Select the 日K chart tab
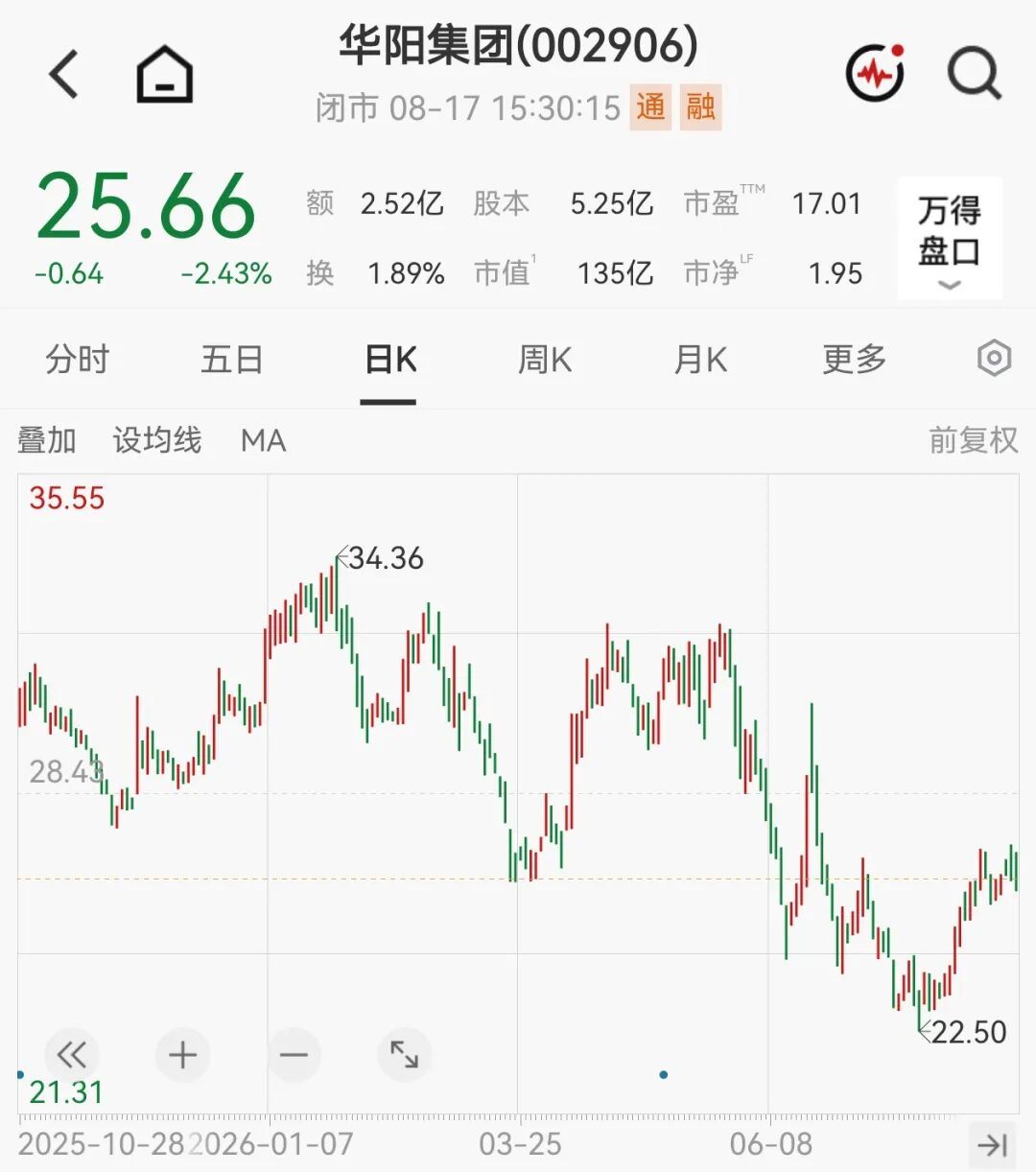This screenshot has height=1172, width=1036. pos(389,360)
